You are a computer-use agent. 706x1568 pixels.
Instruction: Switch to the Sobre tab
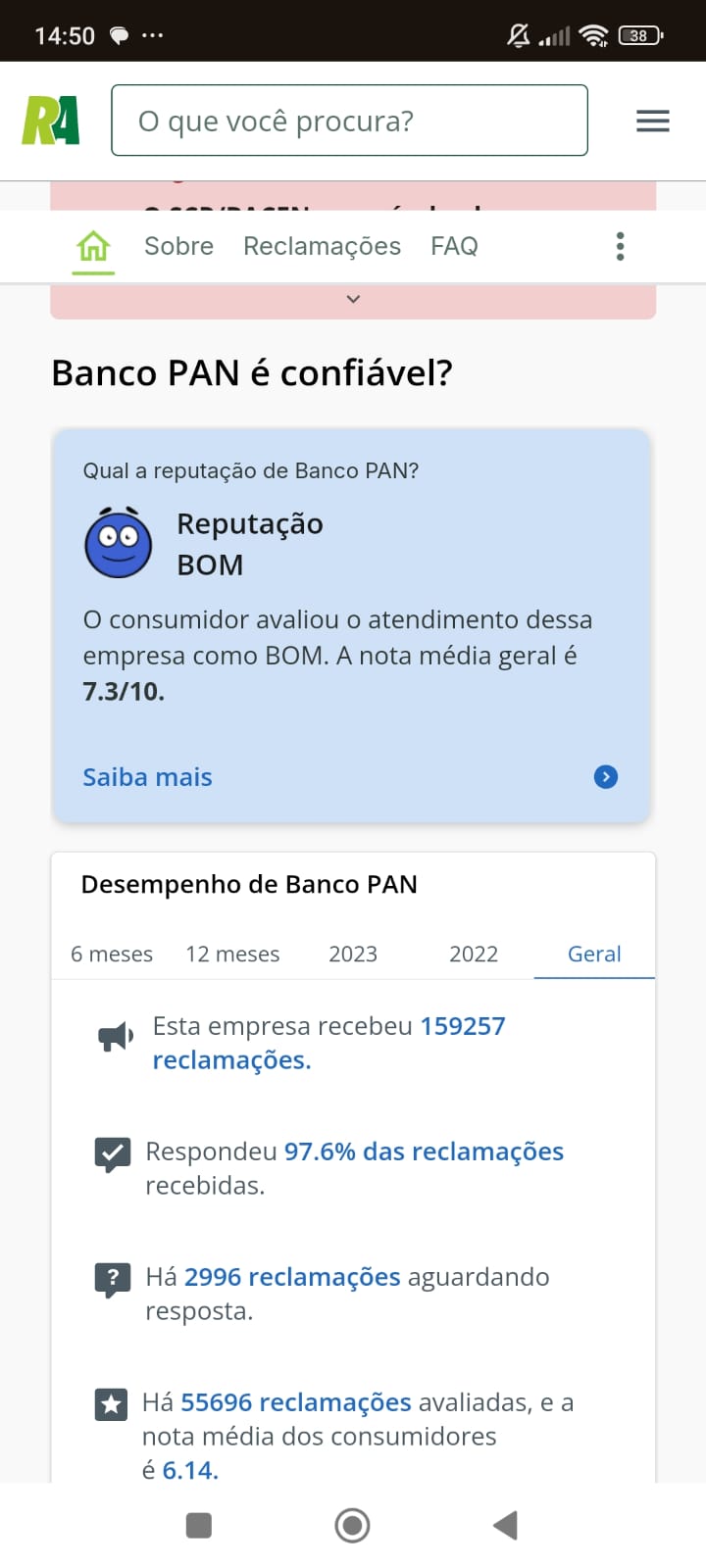[178, 246]
